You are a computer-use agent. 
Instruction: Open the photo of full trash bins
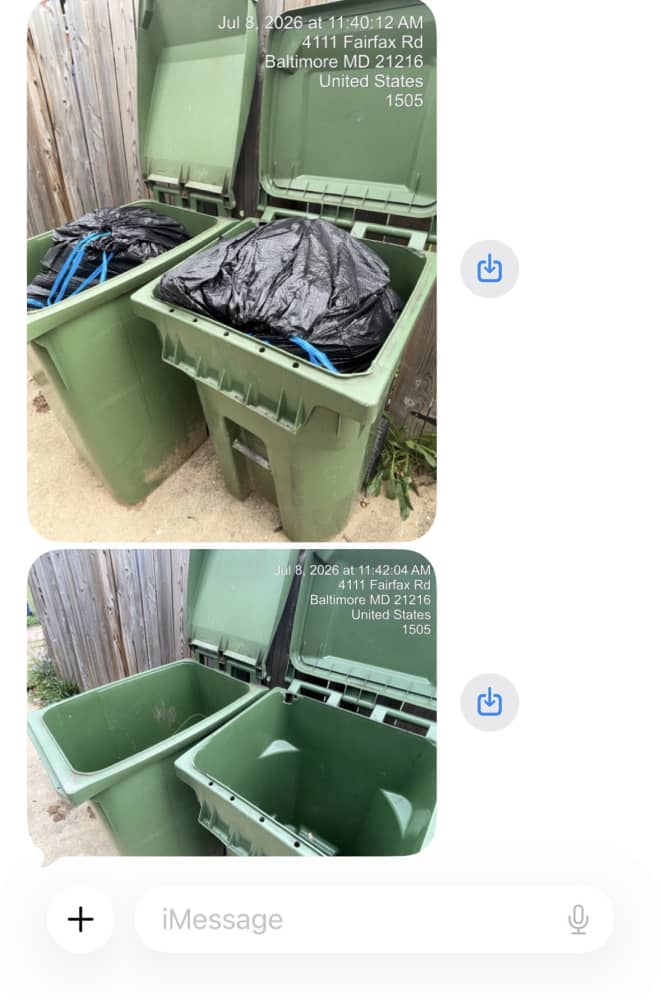pyautogui.click(x=232, y=271)
